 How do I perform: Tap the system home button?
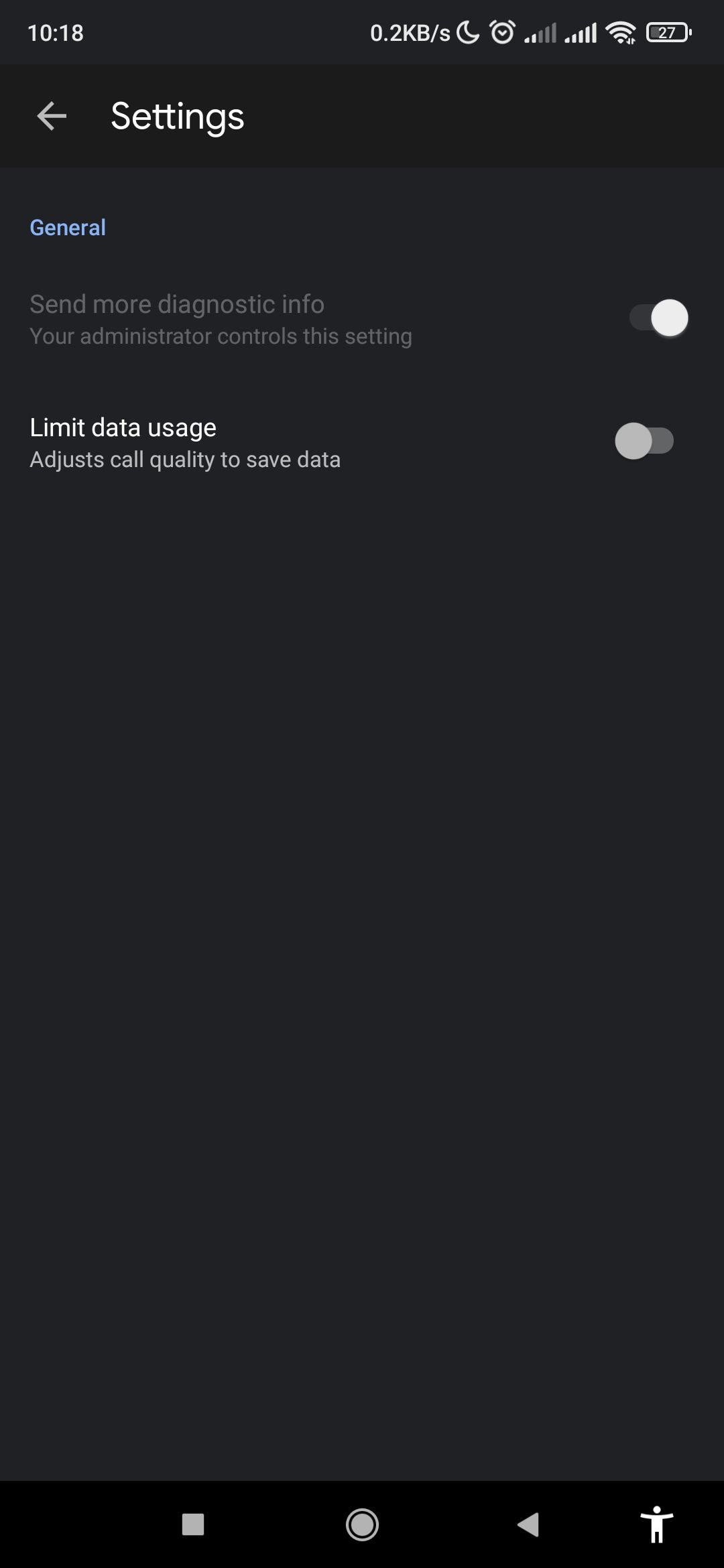tap(362, 1524)
